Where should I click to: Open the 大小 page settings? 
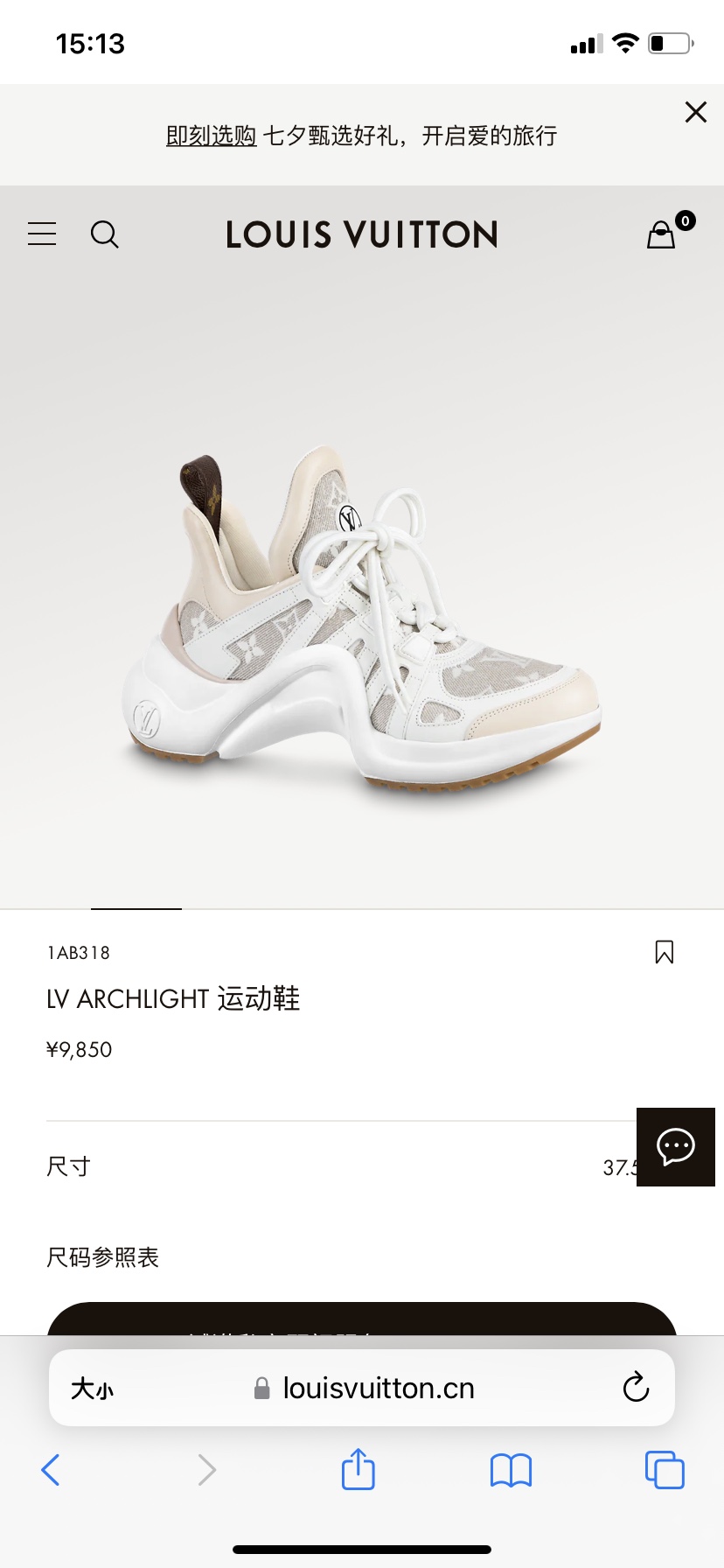tap(92, 1389)
